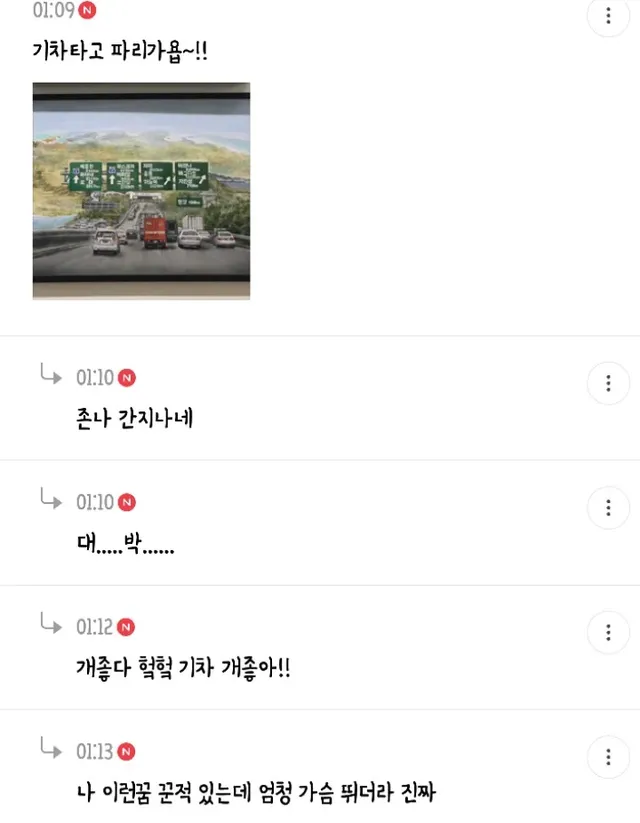Open more options for the 기차타고 파리가욥 post
The width and height of the screenshot is (640, 823).
(x=608, y=17)
